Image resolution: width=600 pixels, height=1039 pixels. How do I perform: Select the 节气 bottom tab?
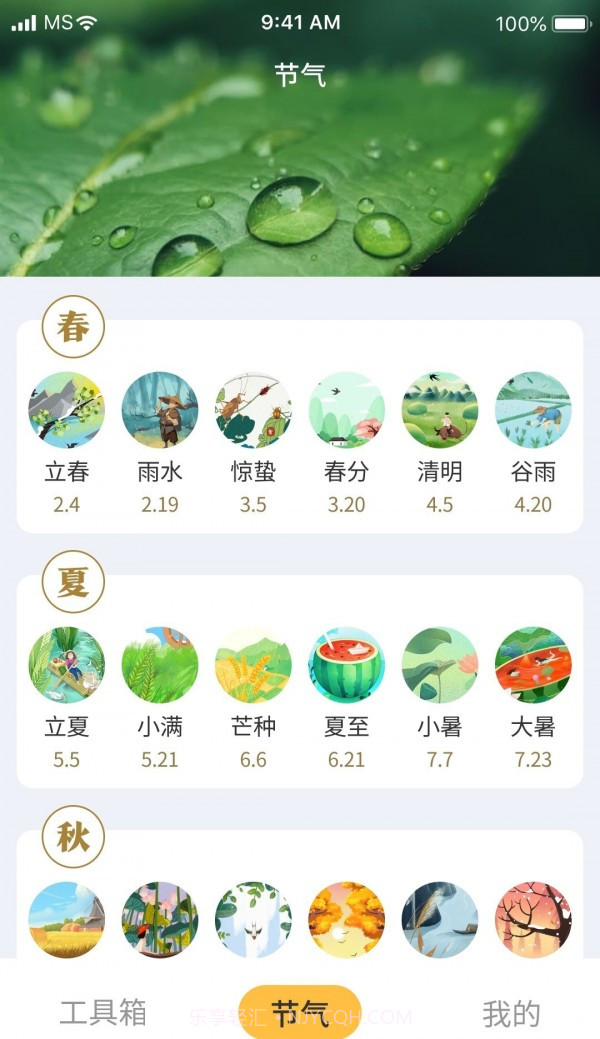tap(300, 1011)
